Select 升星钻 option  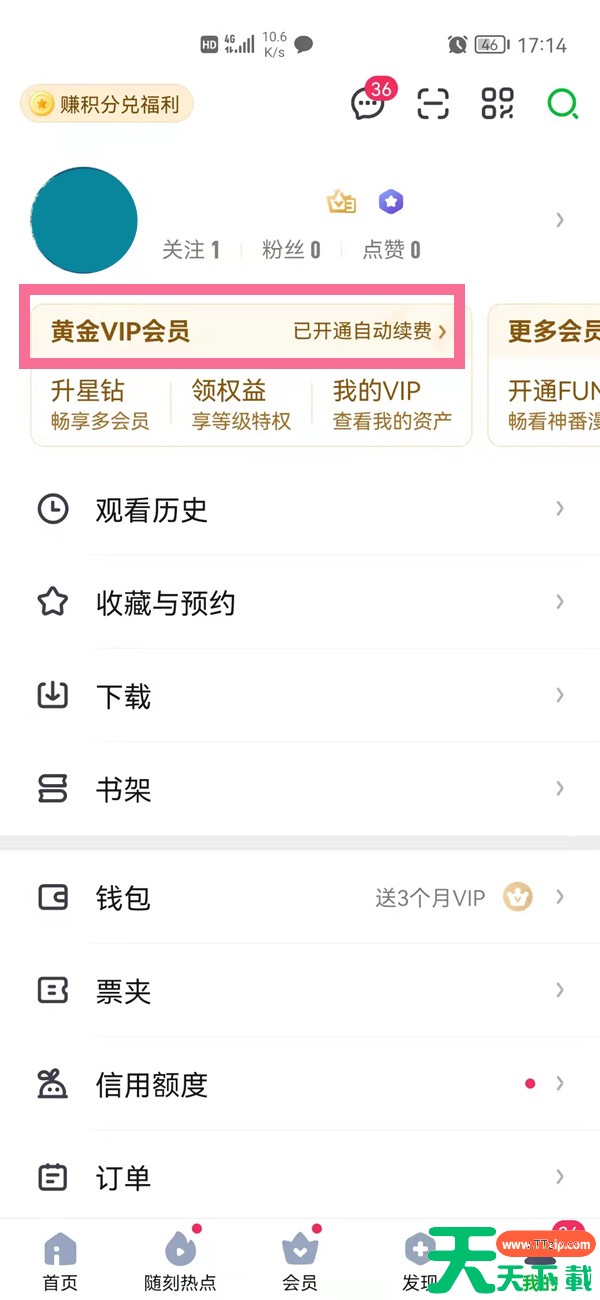(99, 405)
